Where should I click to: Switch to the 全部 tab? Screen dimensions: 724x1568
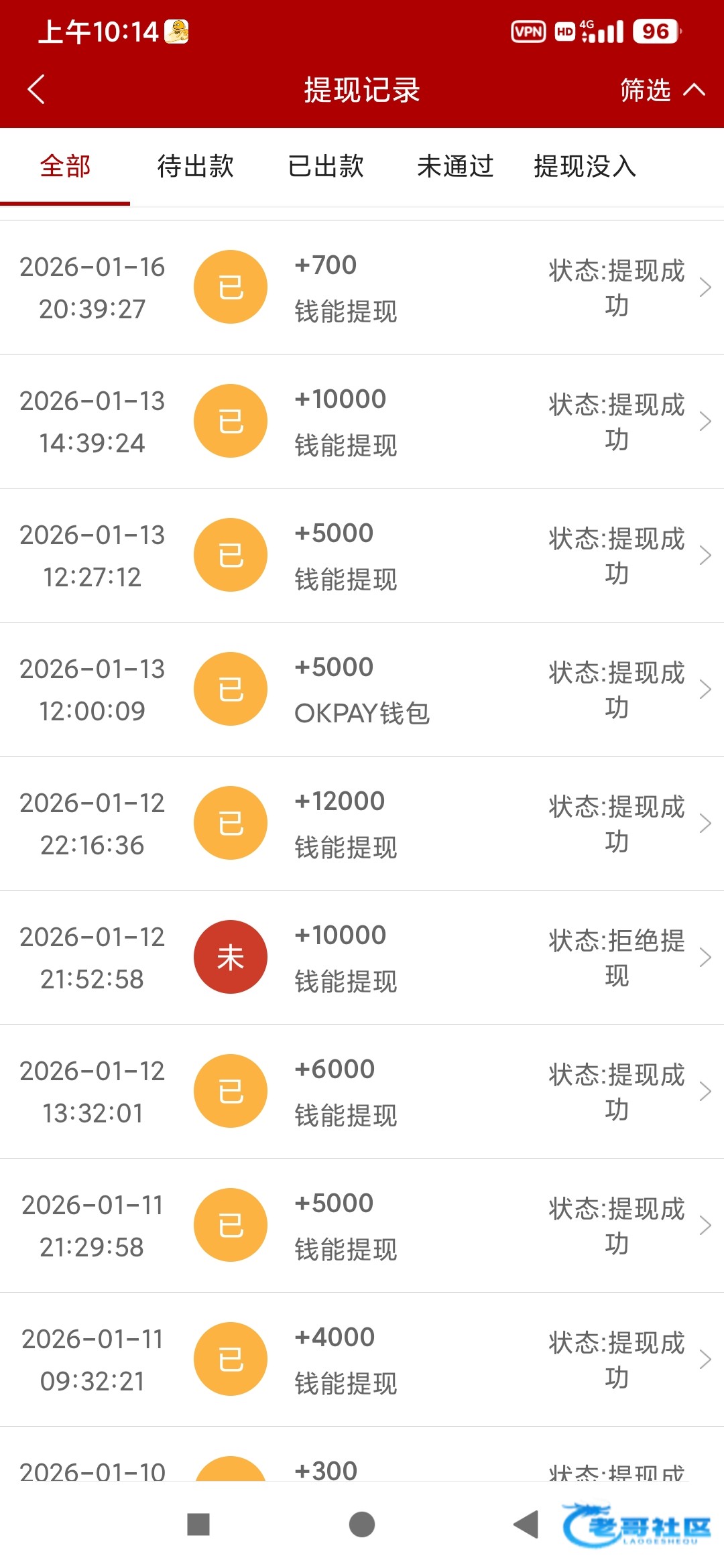(x=65, y=166)
